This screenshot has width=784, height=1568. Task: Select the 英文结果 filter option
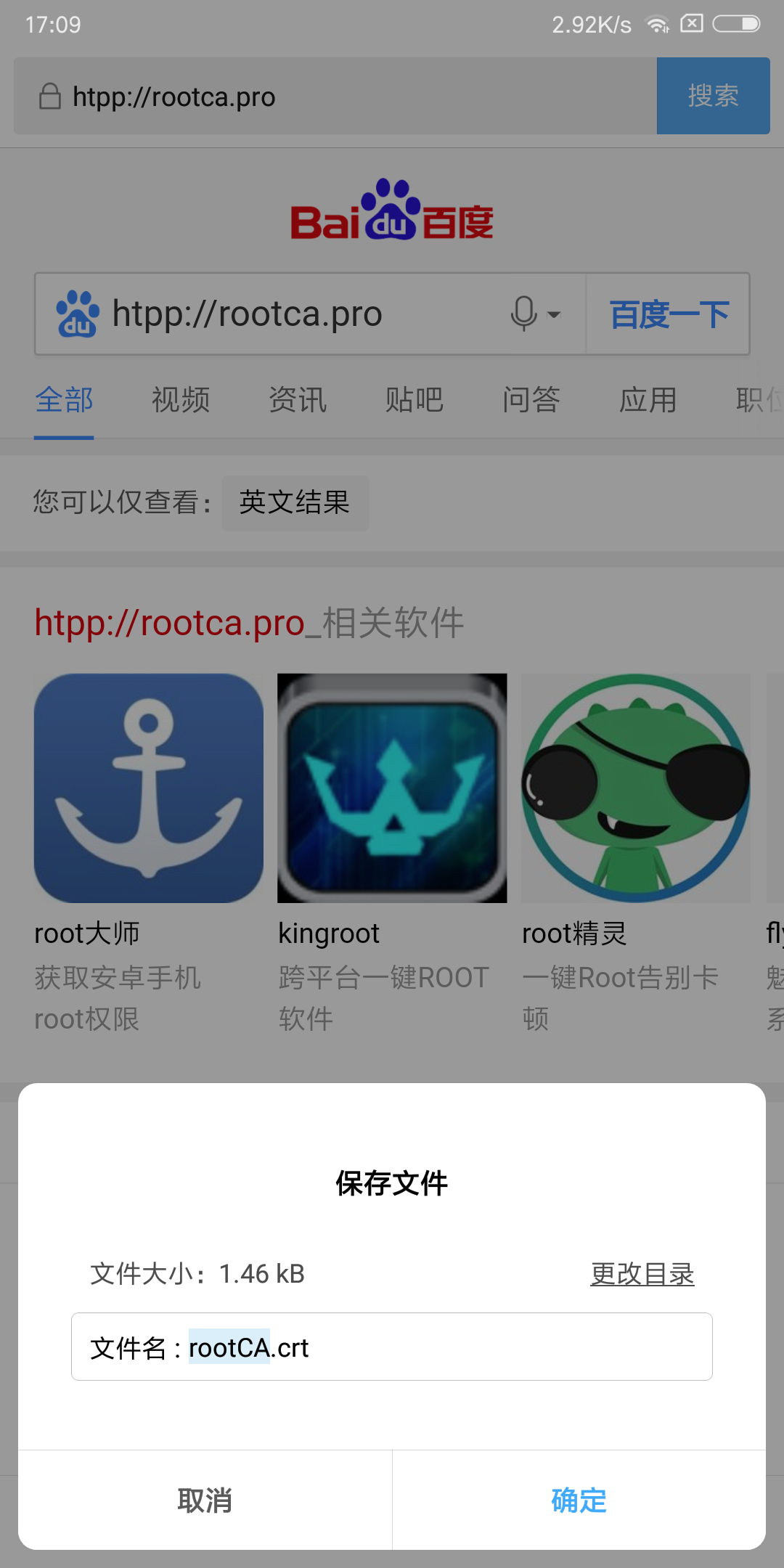pos(295,502)
